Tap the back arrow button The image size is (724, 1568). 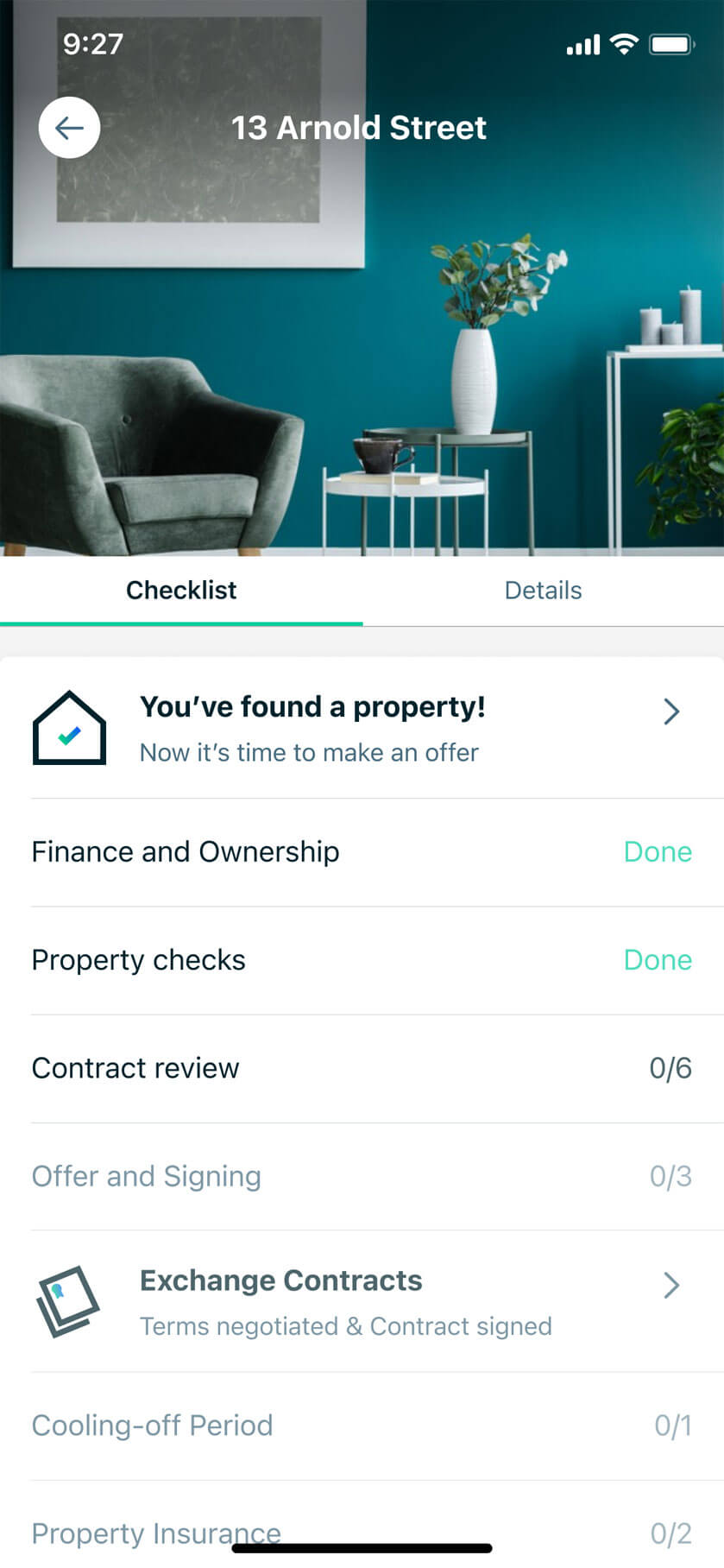click(69, 127)
